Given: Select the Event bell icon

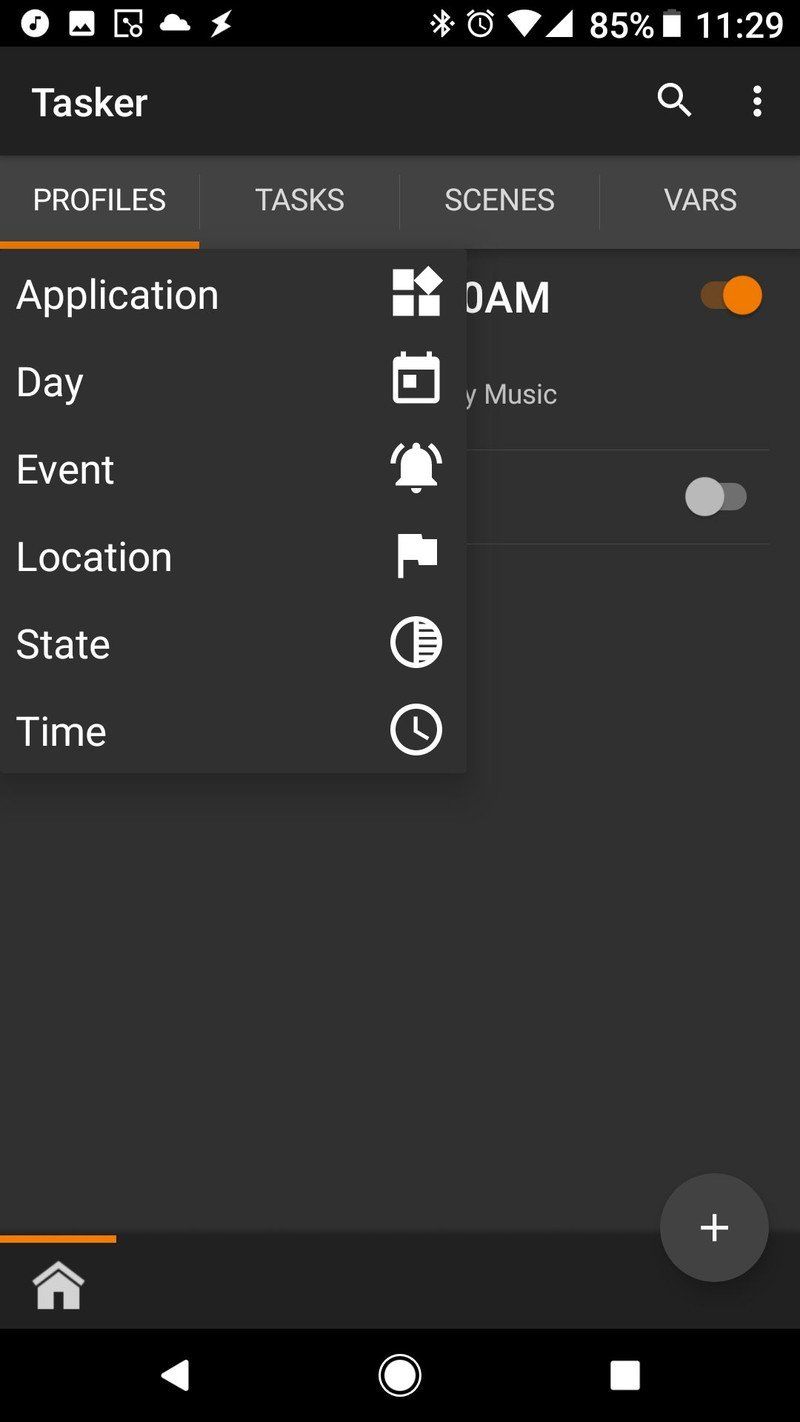Looking at the screenshot, I should [414, 466].
